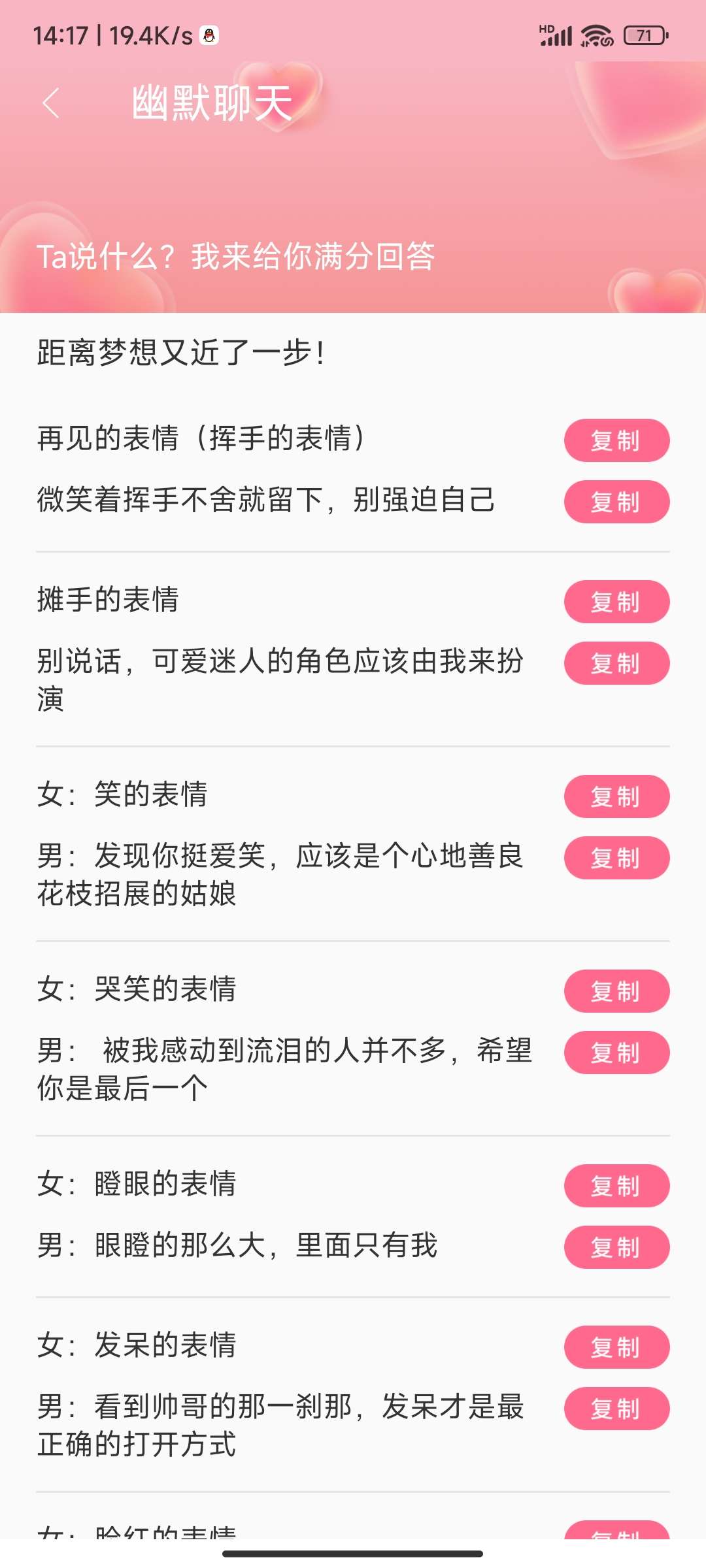Copy the line 再见的表情（挥手的表情）
The height and width of the screenshot is (1568, 706).
[x=616, y=440]
